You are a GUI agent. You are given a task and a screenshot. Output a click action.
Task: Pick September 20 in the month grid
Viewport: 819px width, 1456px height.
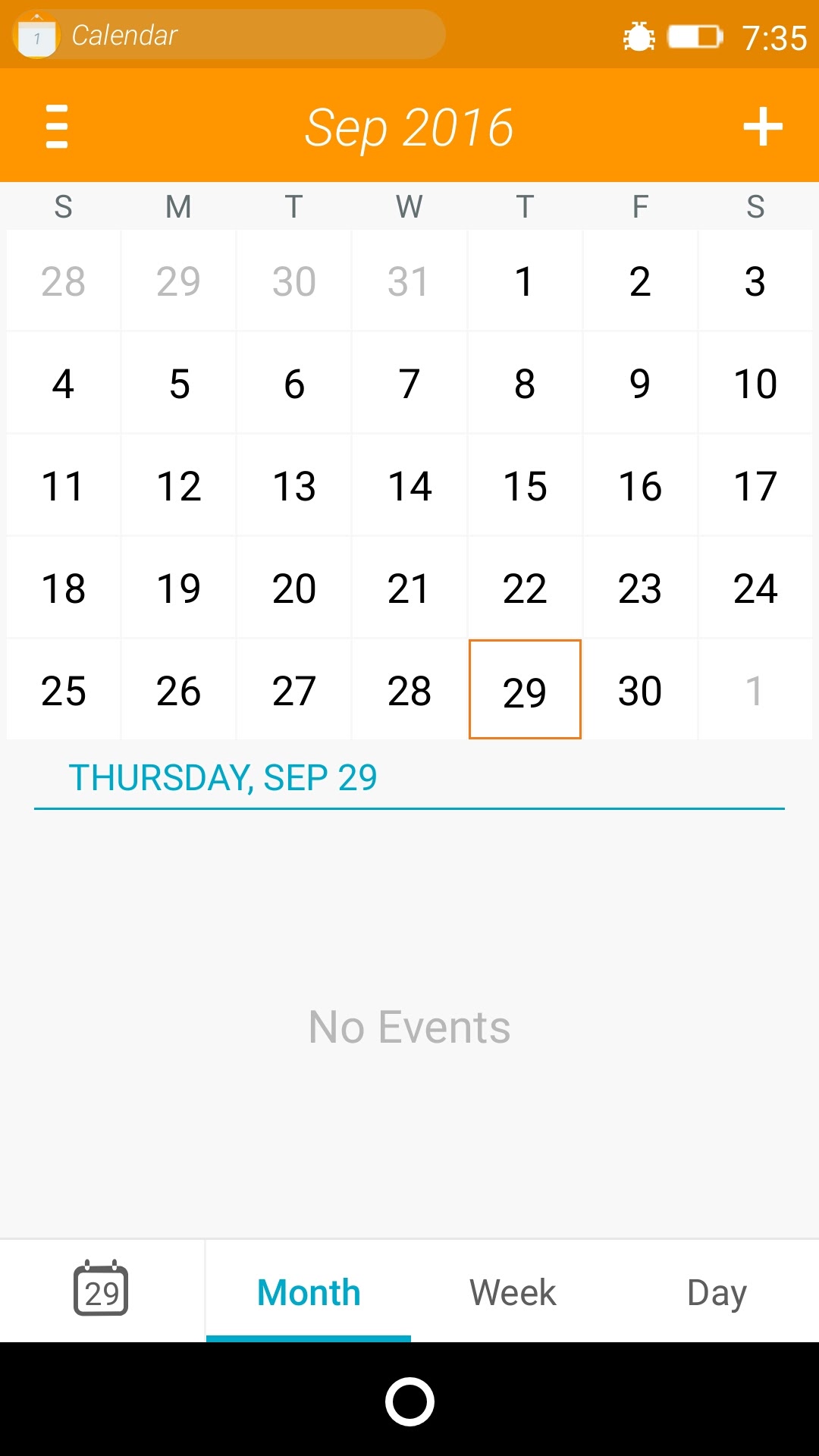point(294,588)
